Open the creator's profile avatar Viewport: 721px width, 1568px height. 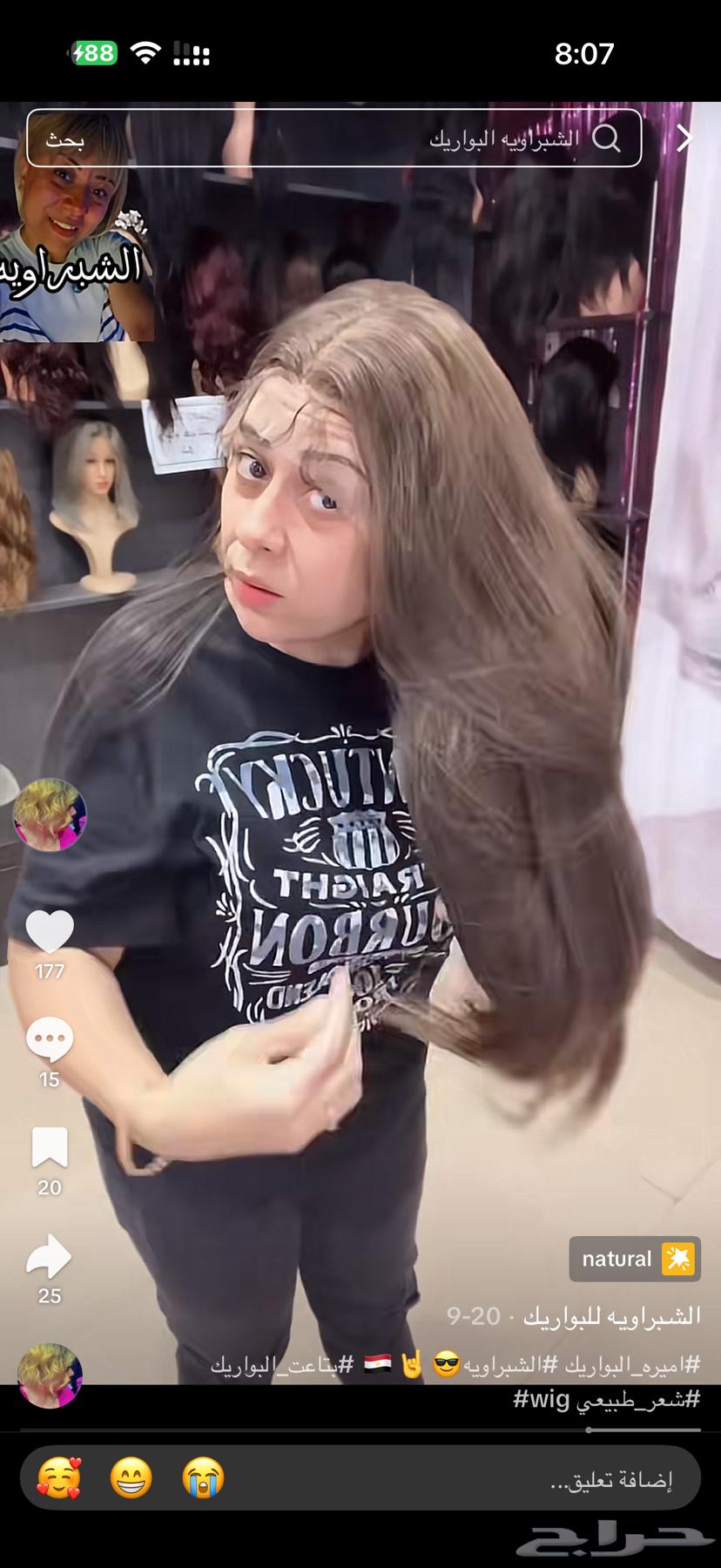point(50,814)
